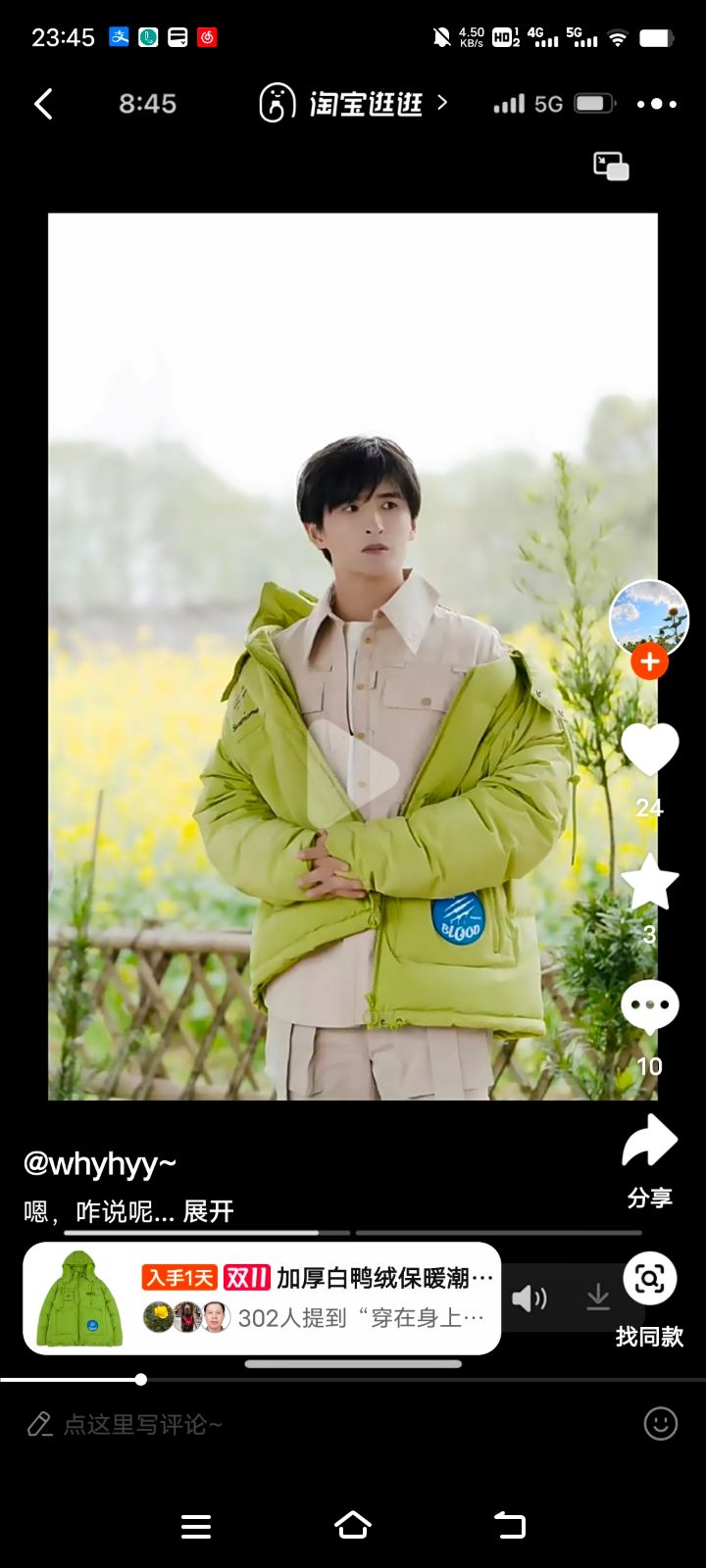Favorite the video with the star icon
The height and width of the screenshot is (1568, 706).
[x=649, y=882]
